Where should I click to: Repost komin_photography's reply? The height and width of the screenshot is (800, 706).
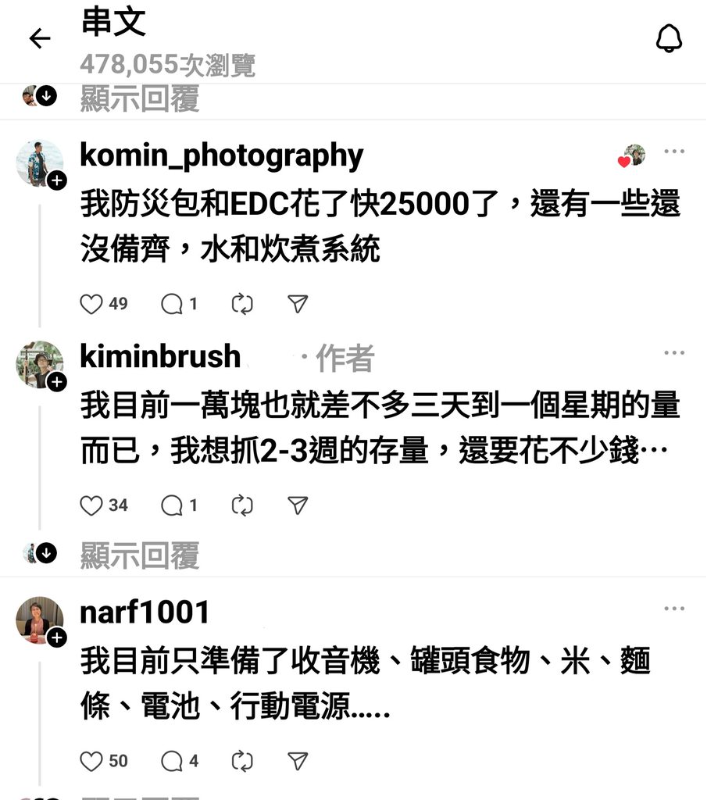242,304
